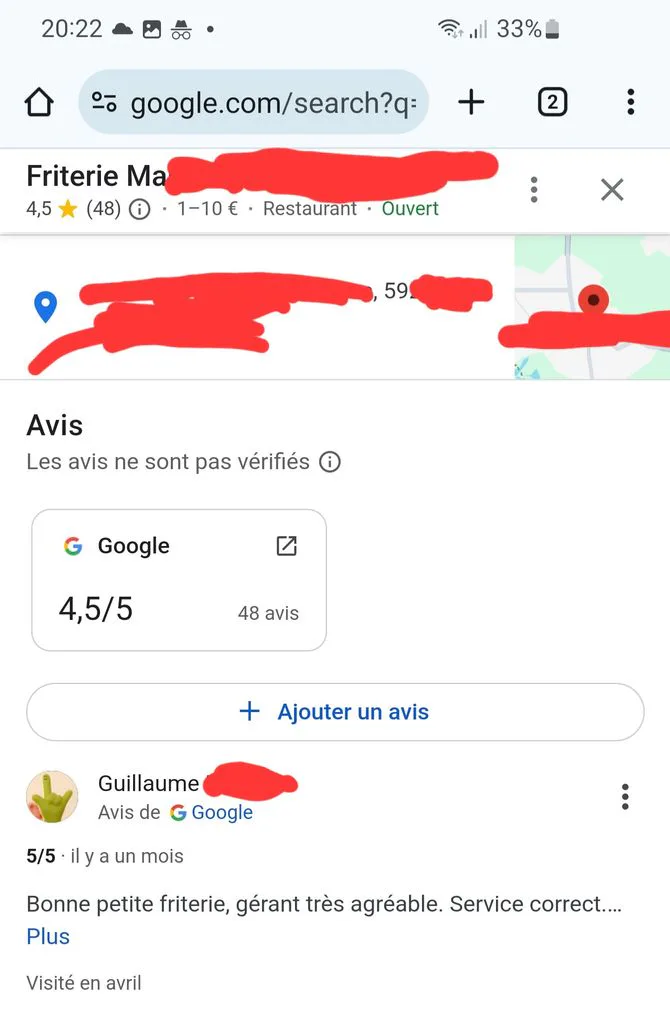670x1024 pixels.
Task: Open the tab switcher showing 2
Action: pyautogui.click(x=552, y=103)
